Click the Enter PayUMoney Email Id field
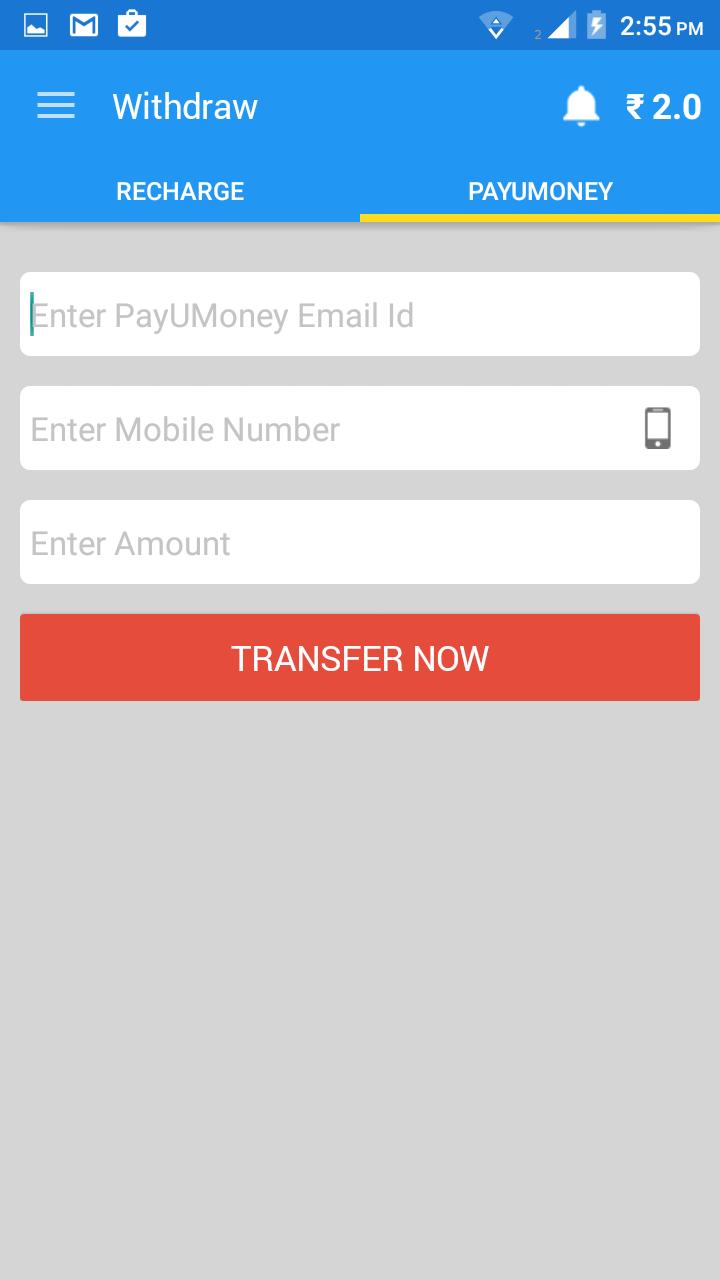This screenshot has height=1280, width=720. [x=360, y=314]
